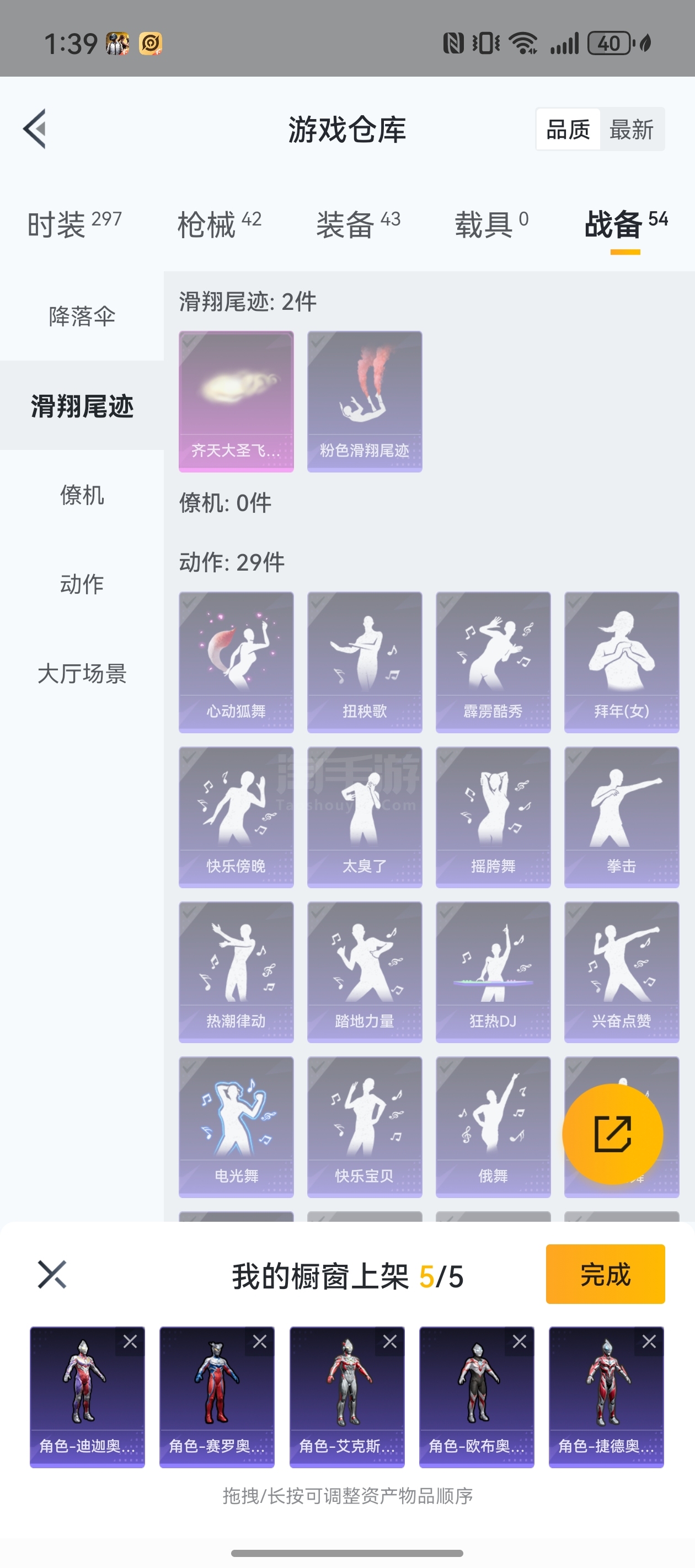Select the 电光舞 action
695x1568 pixels.
pyautogui.click(x=236, y=1127)
